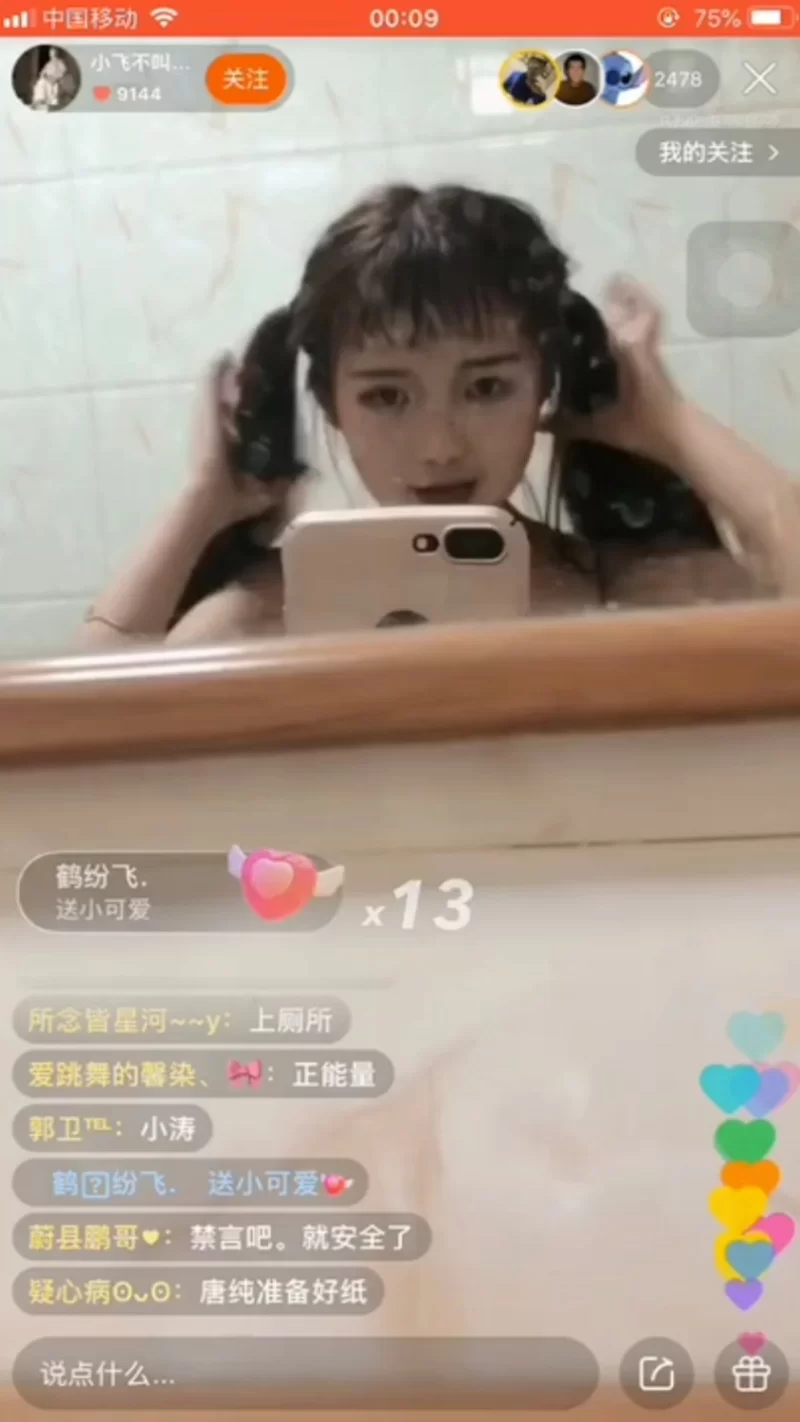View the 2478 viewers list

[x=680, y=79]
